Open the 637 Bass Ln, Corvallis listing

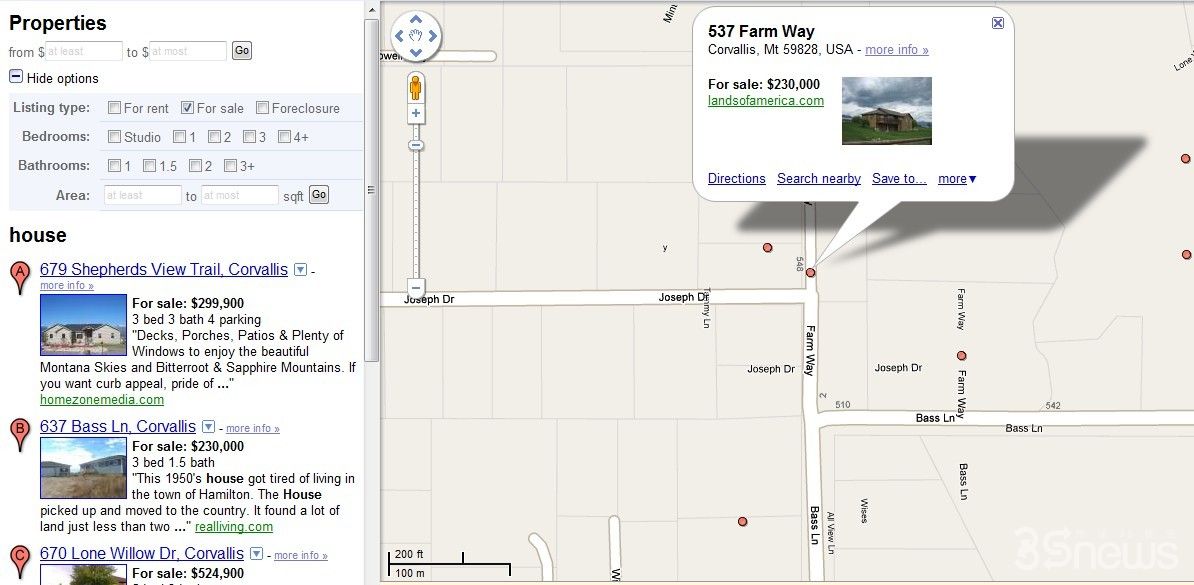pyautogui.click(x=118, y=427)
